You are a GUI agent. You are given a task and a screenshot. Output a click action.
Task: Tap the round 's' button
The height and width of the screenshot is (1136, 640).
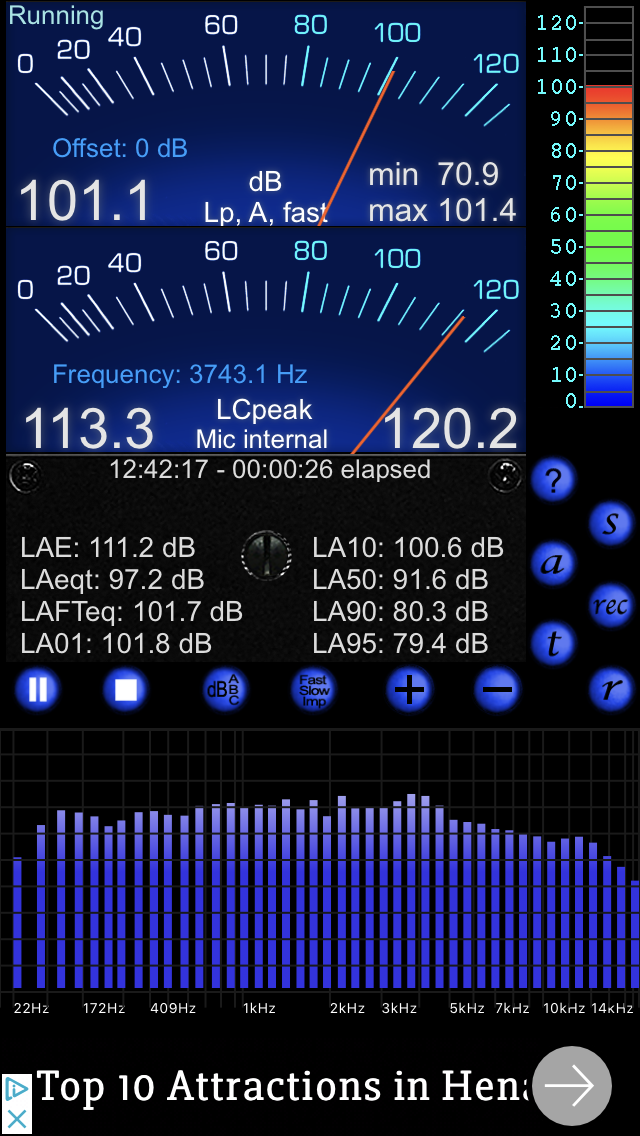coord(610,522)
